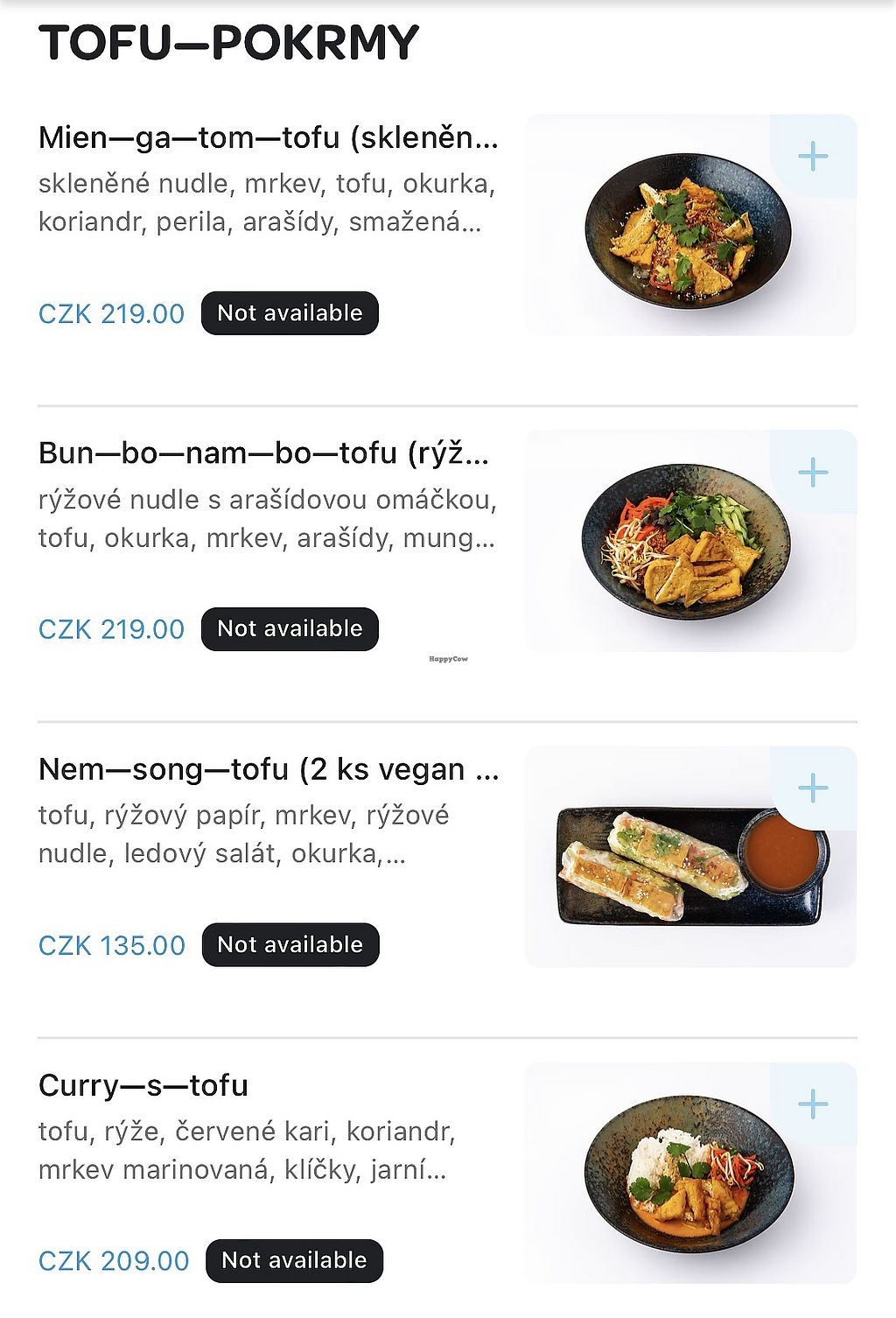Open the Mien-ga-tom-tofu dish details

[x=268, y=137]
